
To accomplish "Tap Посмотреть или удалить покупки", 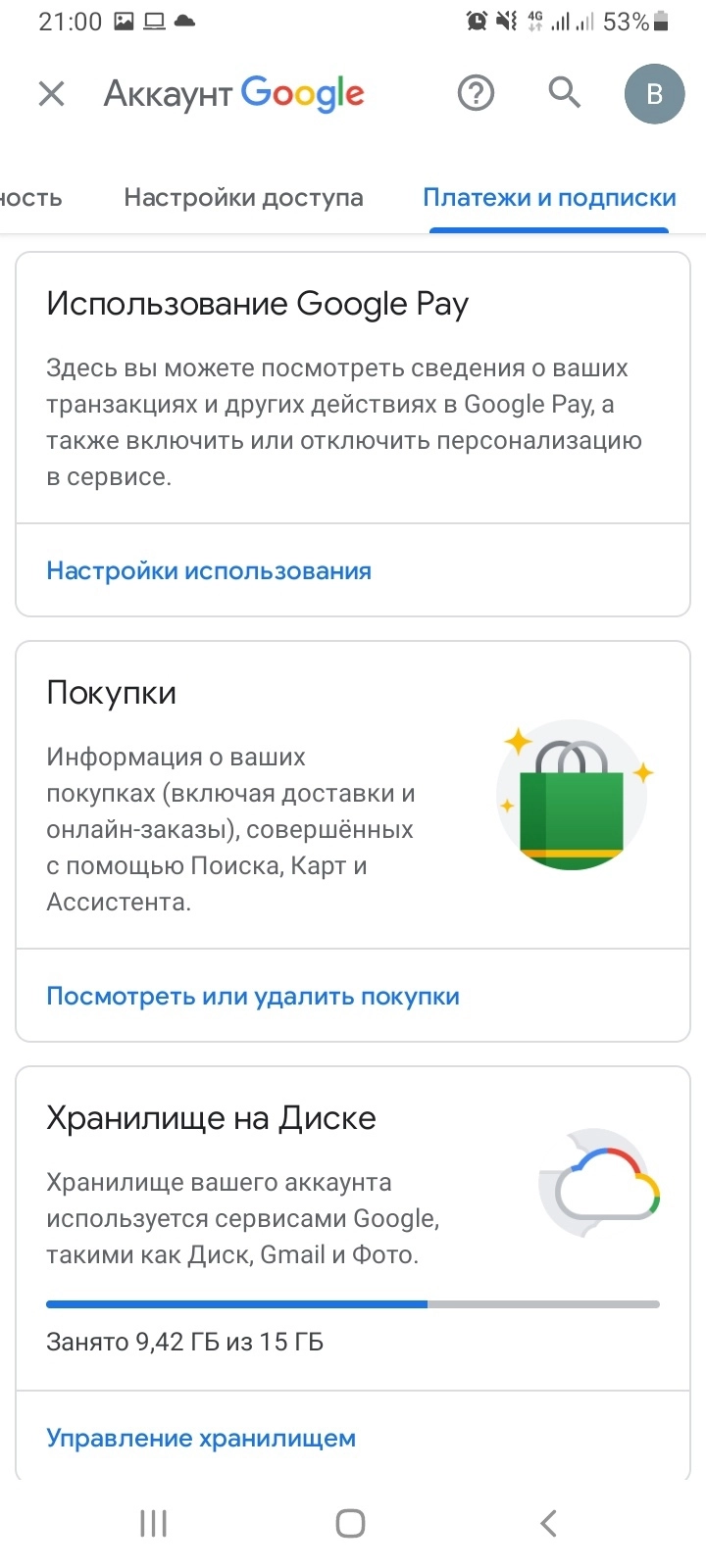I will 253,997.
